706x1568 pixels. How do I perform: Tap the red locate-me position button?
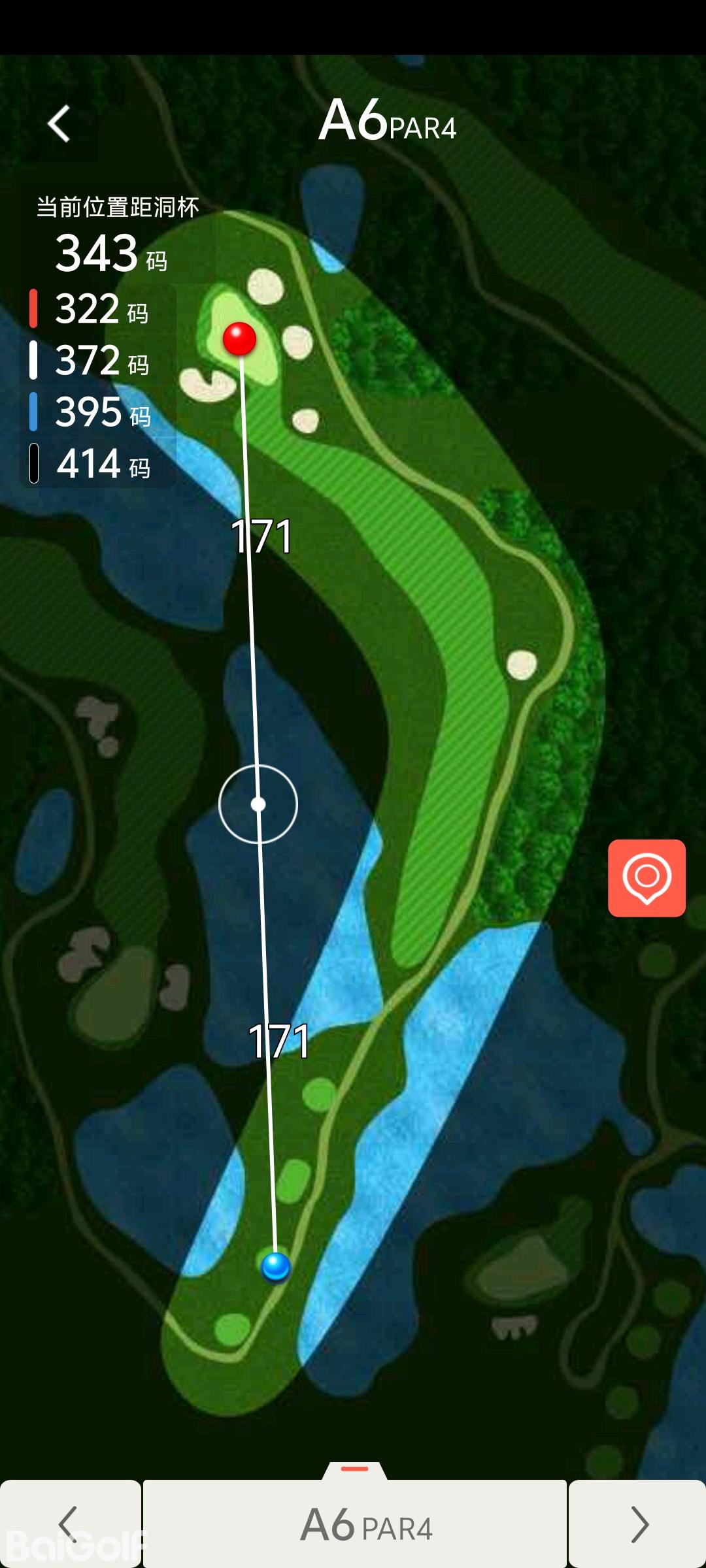pyautogui.click(x=647, y=877)
